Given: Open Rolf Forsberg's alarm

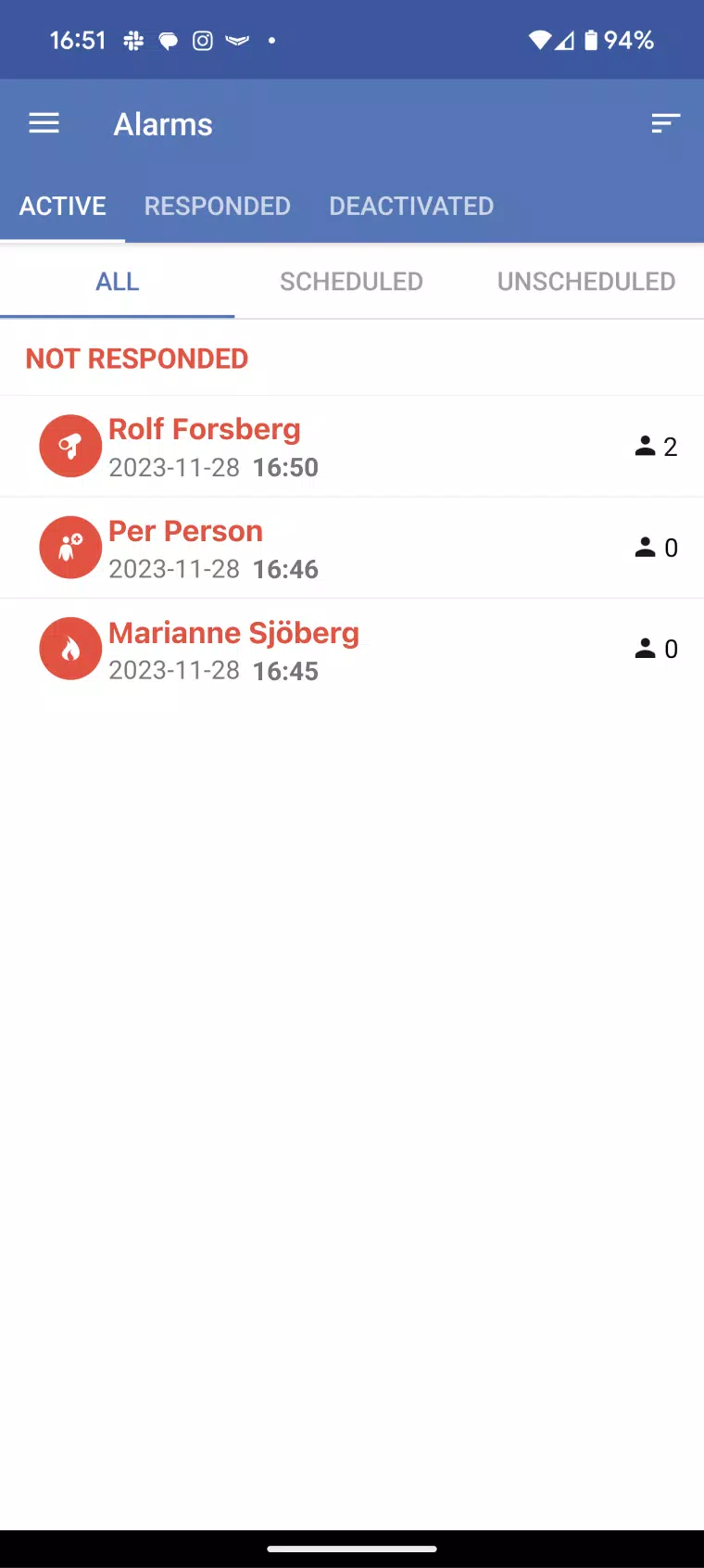Looking at the screenshot, I should [x=352, y=447].
